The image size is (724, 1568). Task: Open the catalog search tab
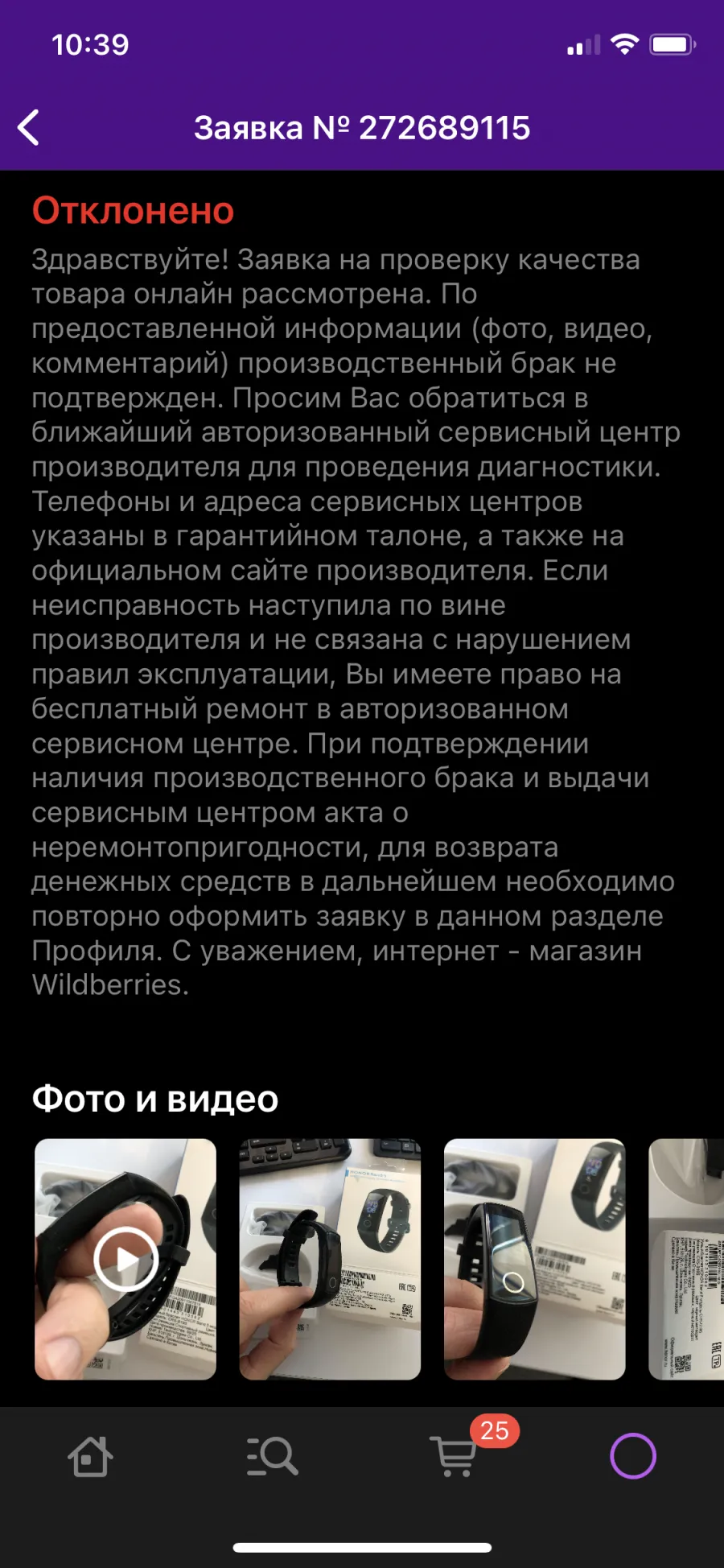(x=272, y=1456)
